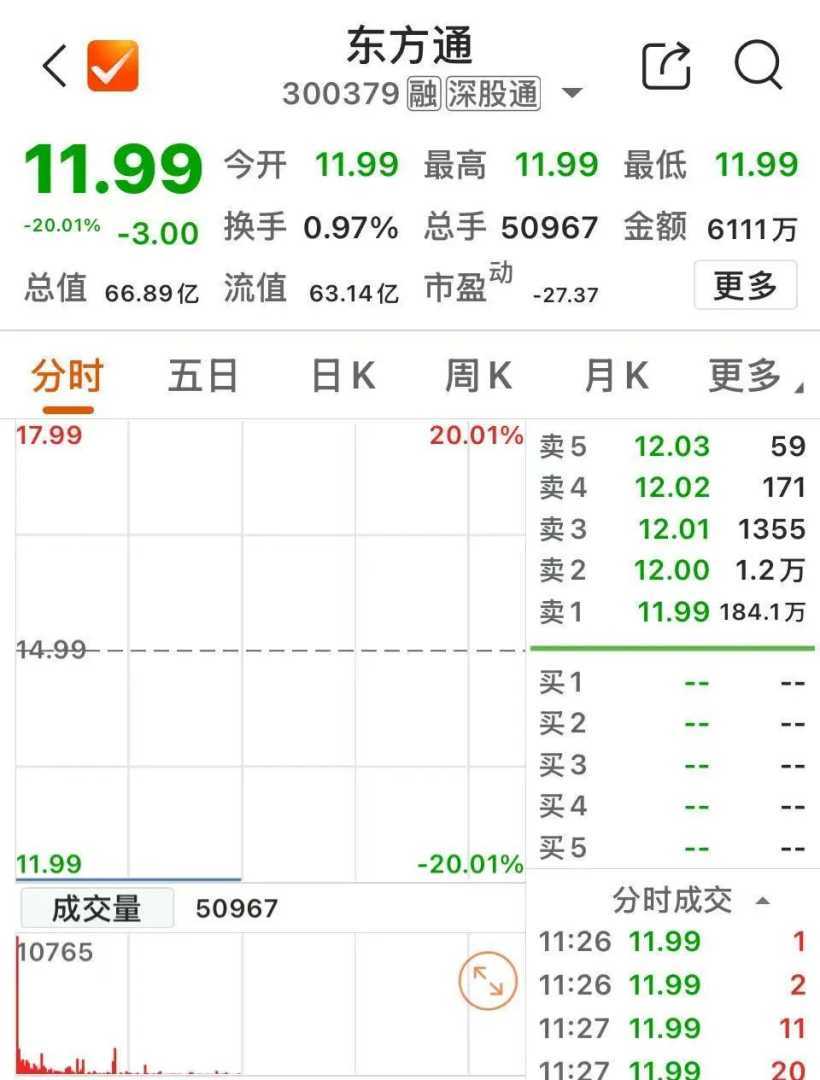Toggle the 分时成交 list arrow
This screenshot has height=1080, width=820.
tap(762, 901)
